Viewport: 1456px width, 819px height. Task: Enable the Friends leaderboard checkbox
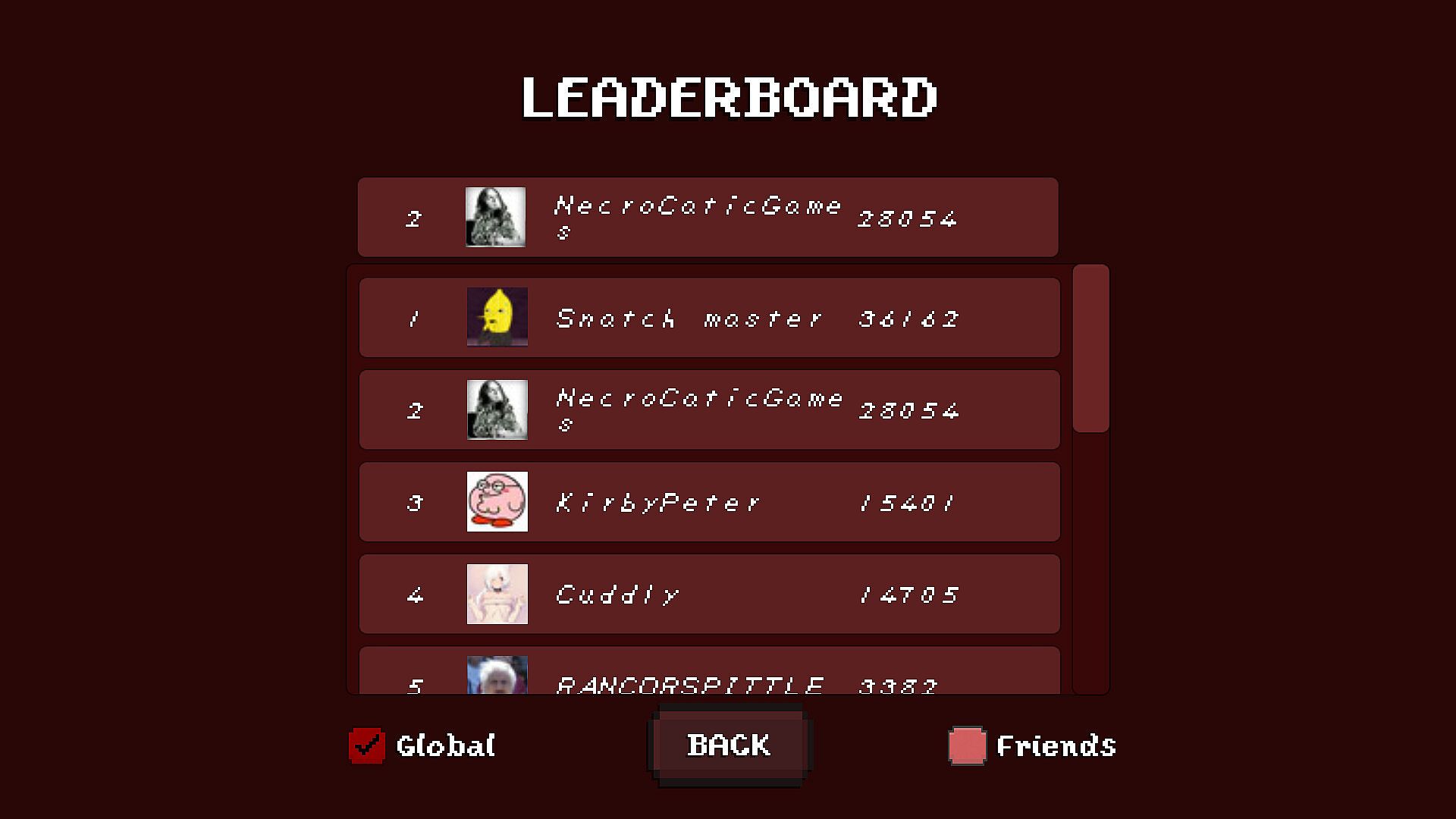pos(967,745)
